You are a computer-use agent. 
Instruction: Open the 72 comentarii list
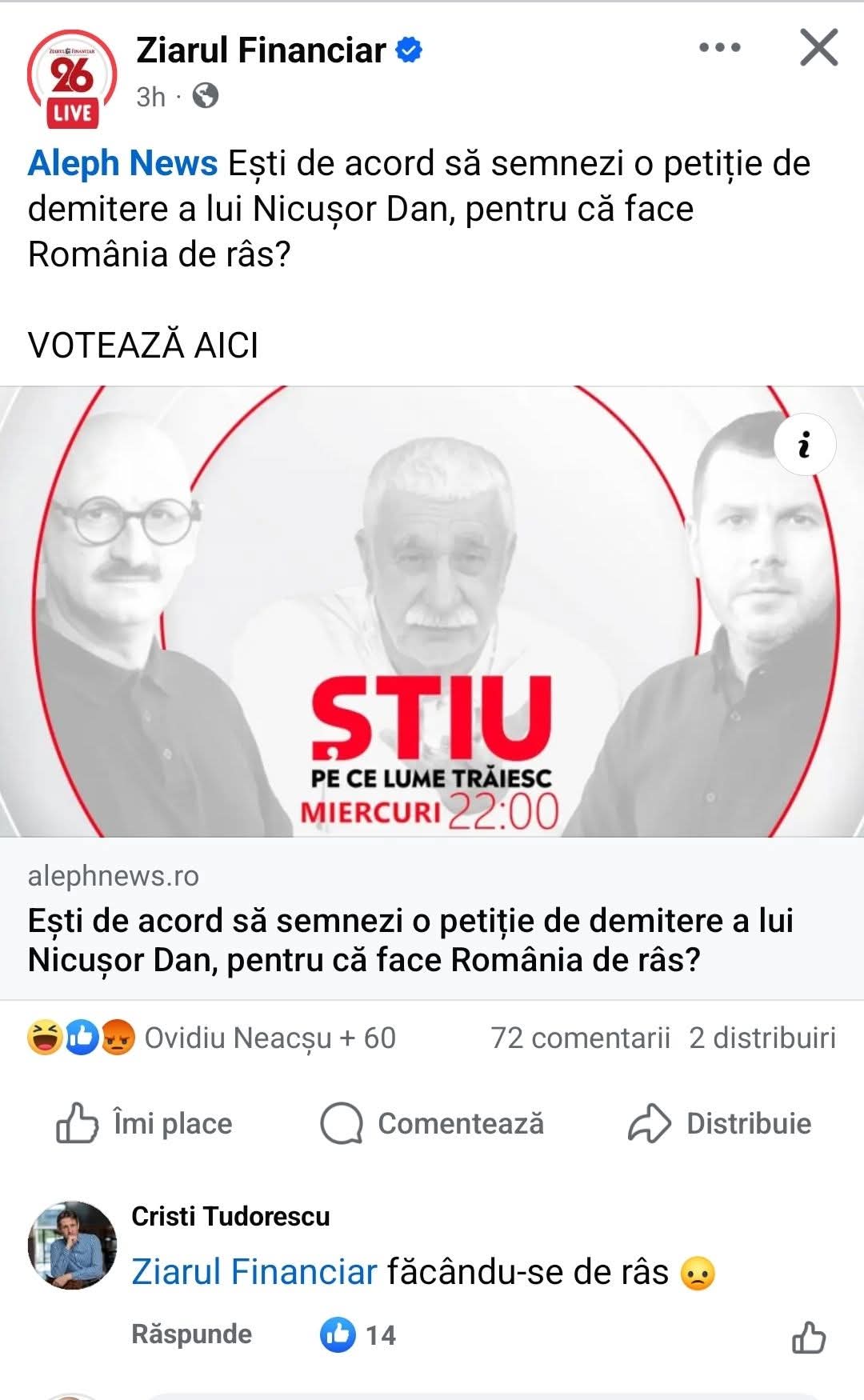[x=580, y=1038]
